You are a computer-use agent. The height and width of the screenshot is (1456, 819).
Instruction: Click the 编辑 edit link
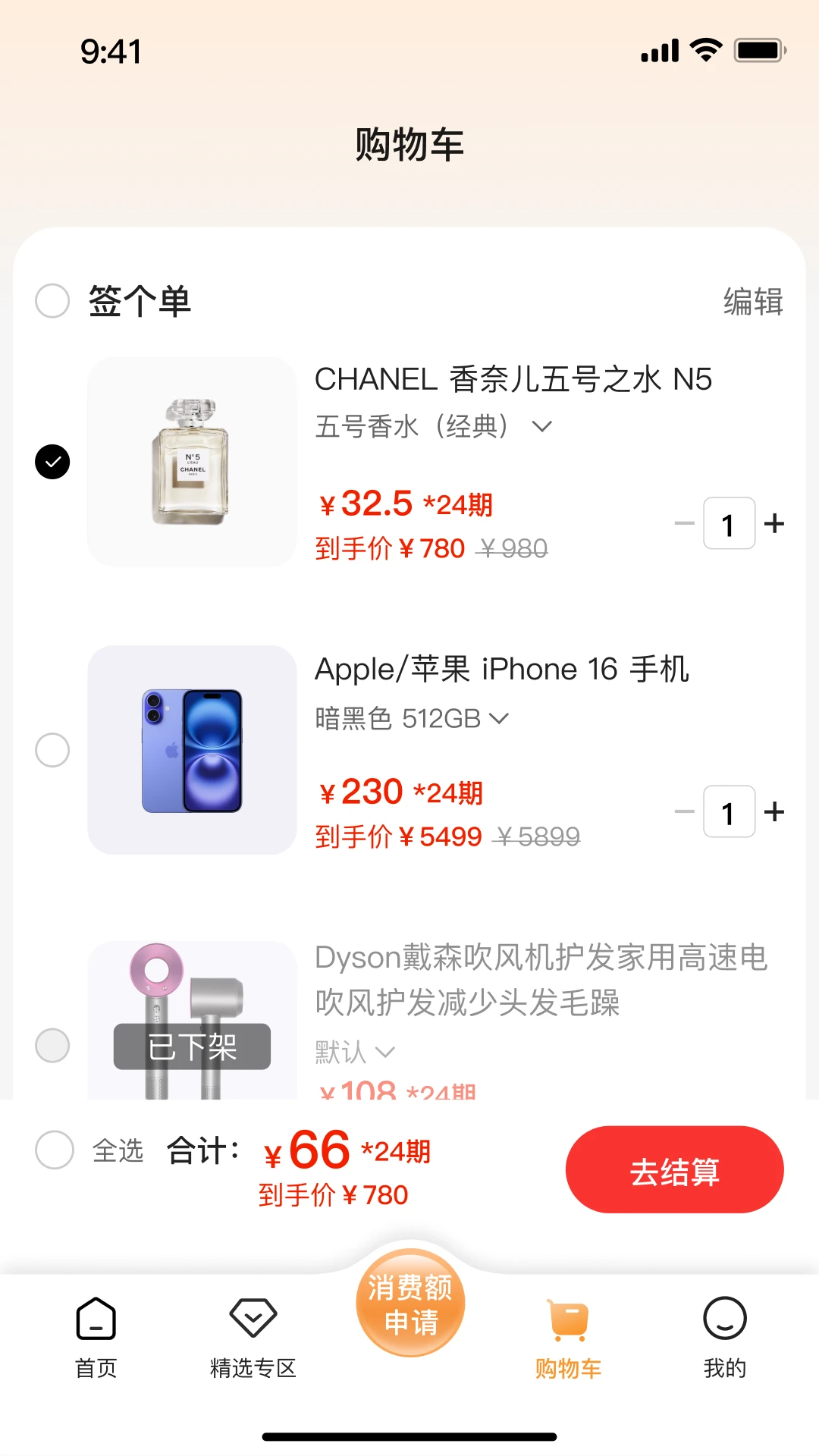pos(754,302)
